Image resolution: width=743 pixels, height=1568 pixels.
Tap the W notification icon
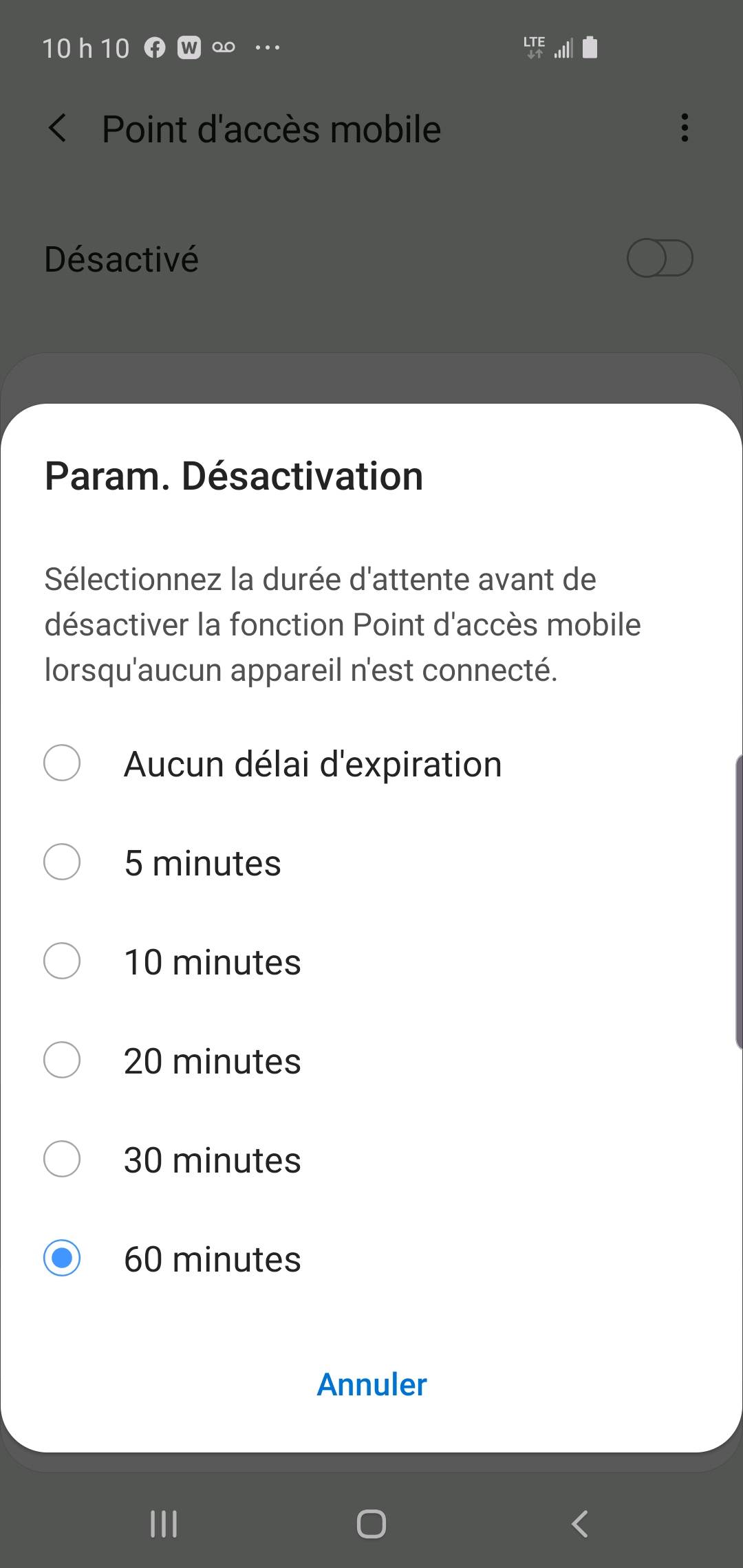pos(189,47)
